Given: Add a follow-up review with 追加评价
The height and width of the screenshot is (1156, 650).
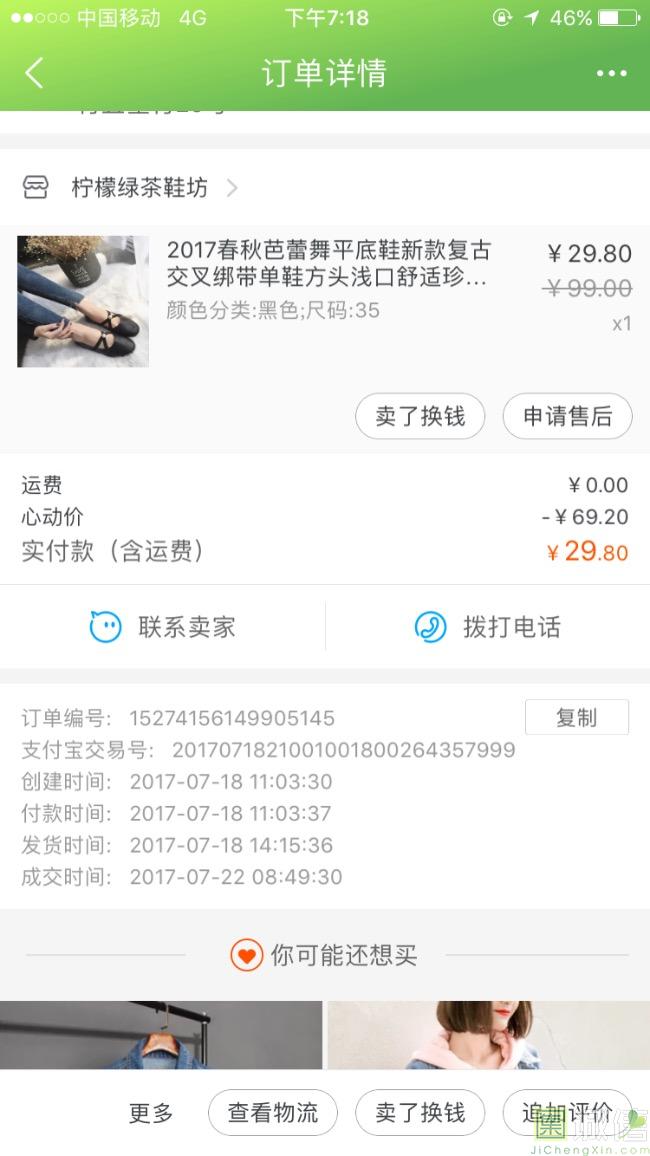Looking at the screenshot, I should [567, 1112].
